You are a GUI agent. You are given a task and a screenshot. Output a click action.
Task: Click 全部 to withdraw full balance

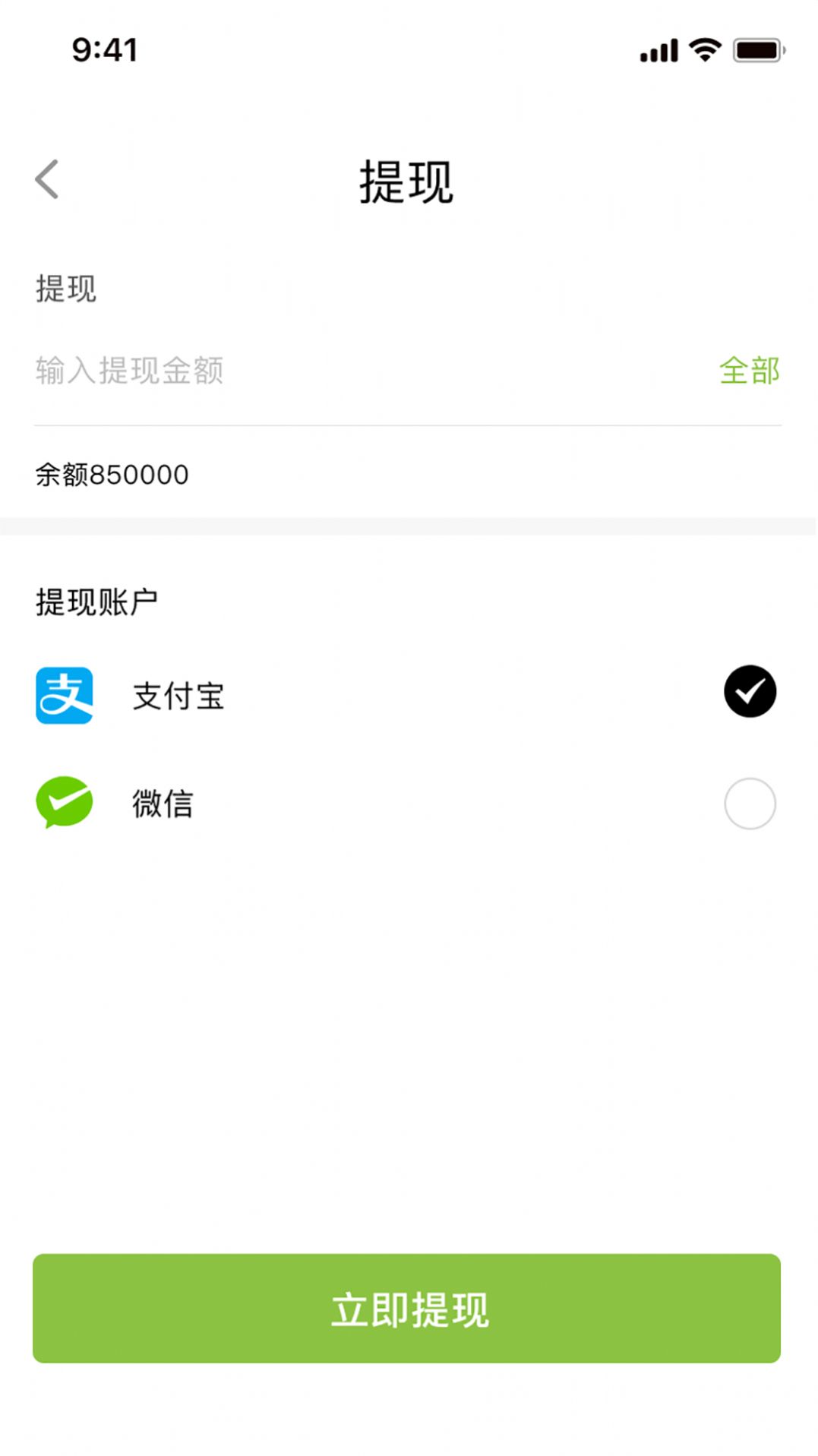click(x=750, y=370)
